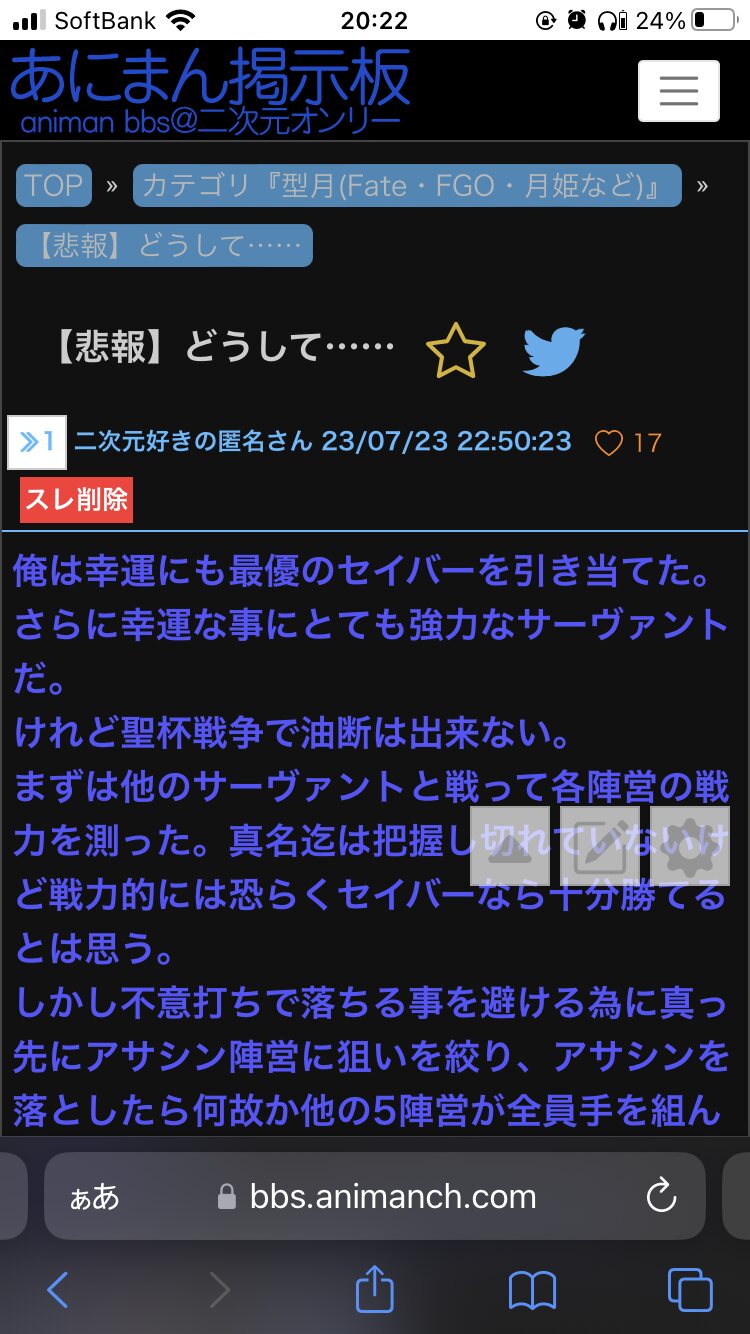The width and height of the screenshot is (750, 1334).
Task: Open Safari's ぁあ page options
Action: 95,1197
